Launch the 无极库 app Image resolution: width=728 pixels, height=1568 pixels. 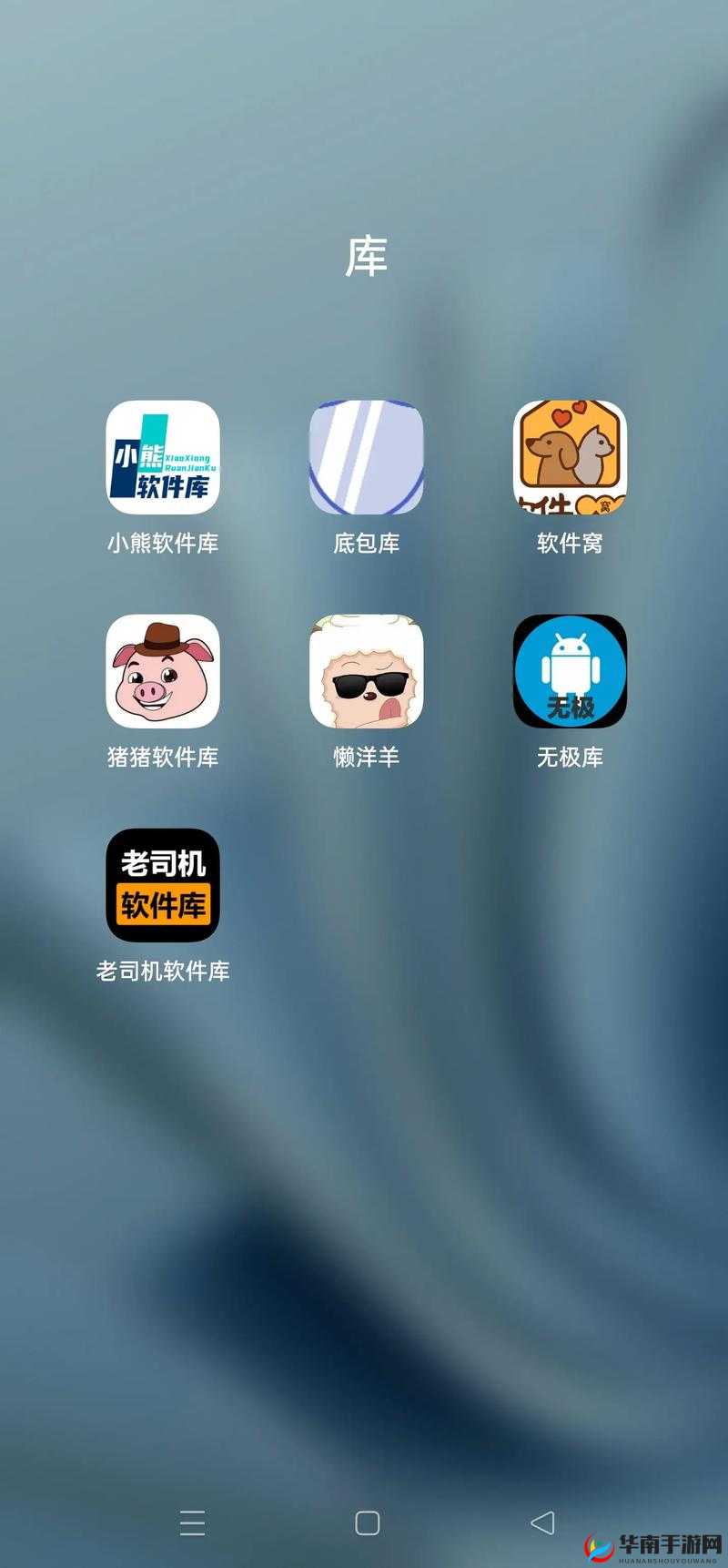tap(570, 671)
